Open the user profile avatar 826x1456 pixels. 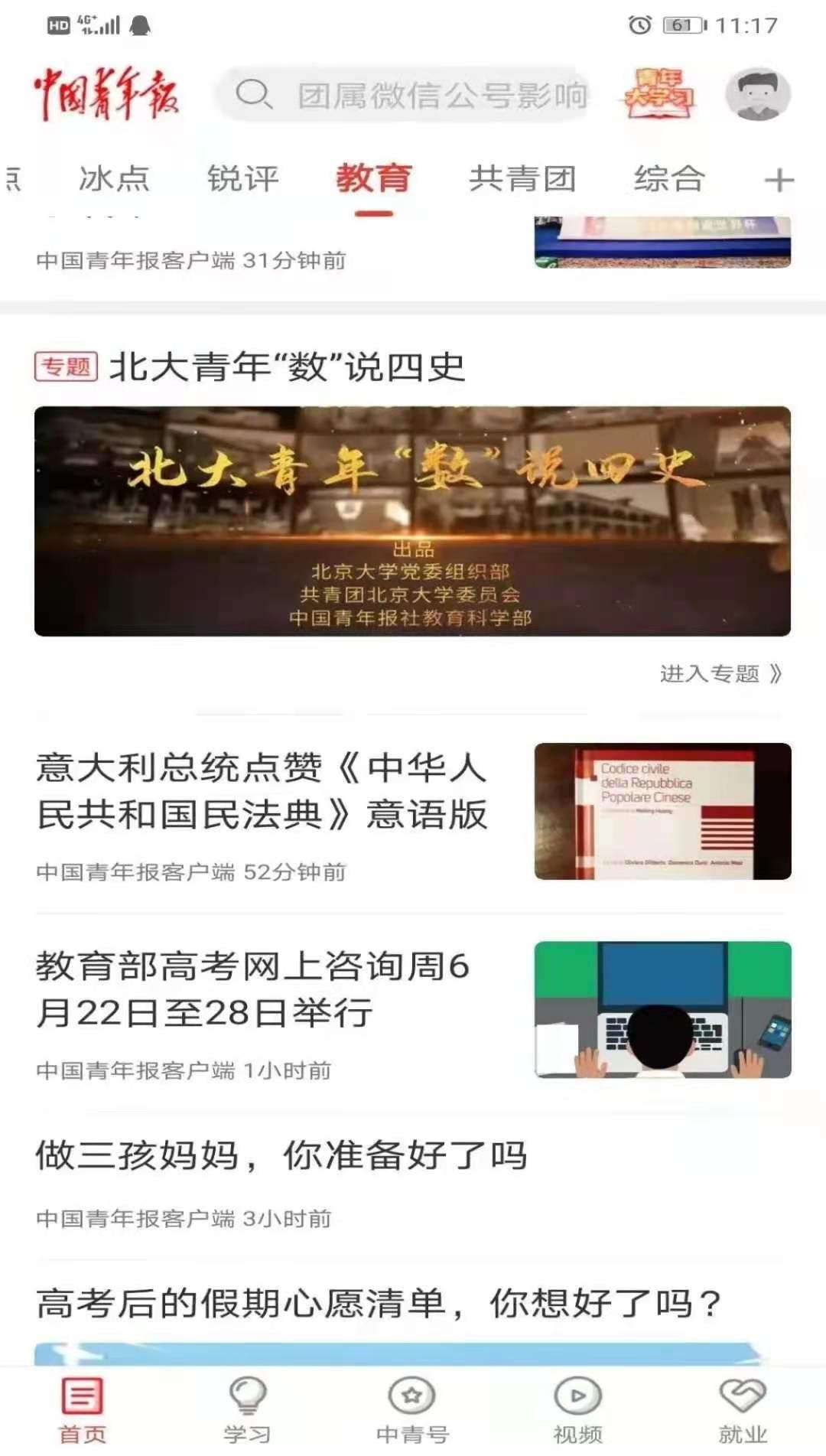757,94
